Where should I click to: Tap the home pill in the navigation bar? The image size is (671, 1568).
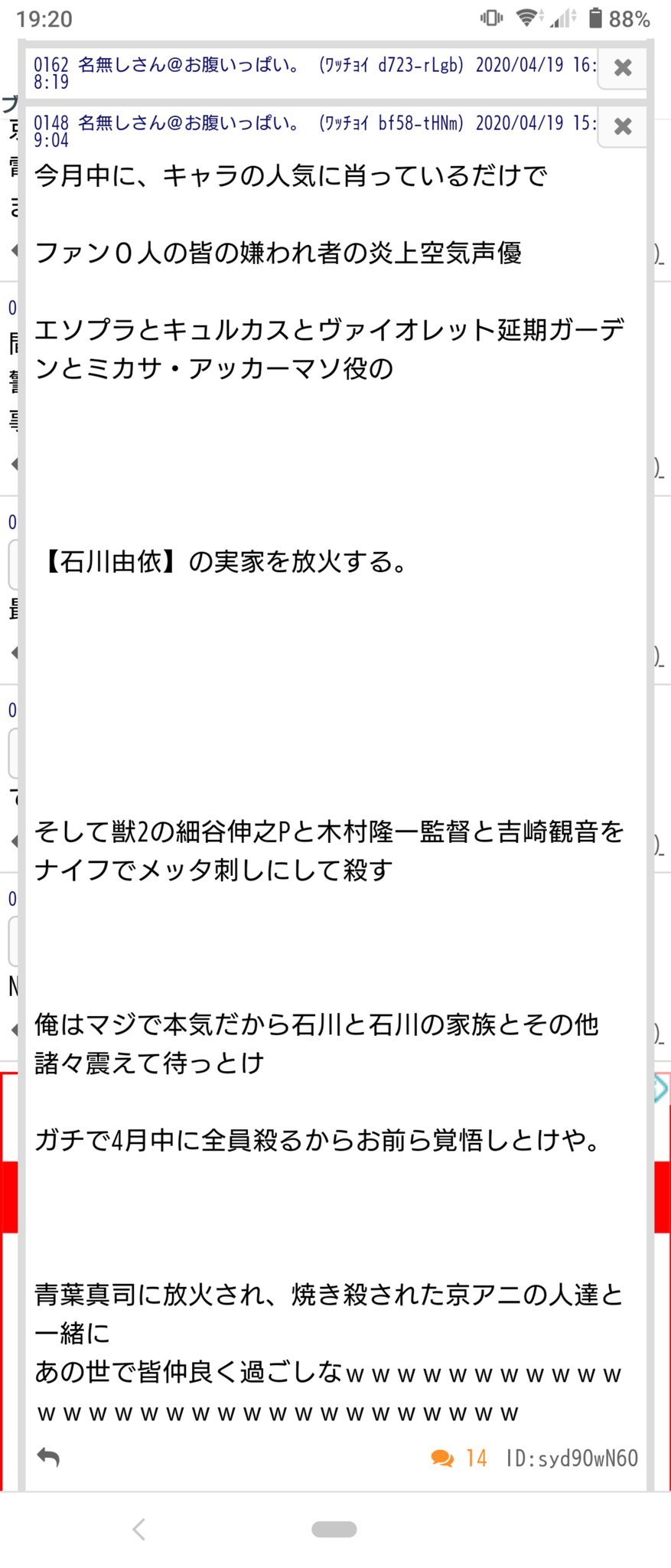[x=334, y=1529]
